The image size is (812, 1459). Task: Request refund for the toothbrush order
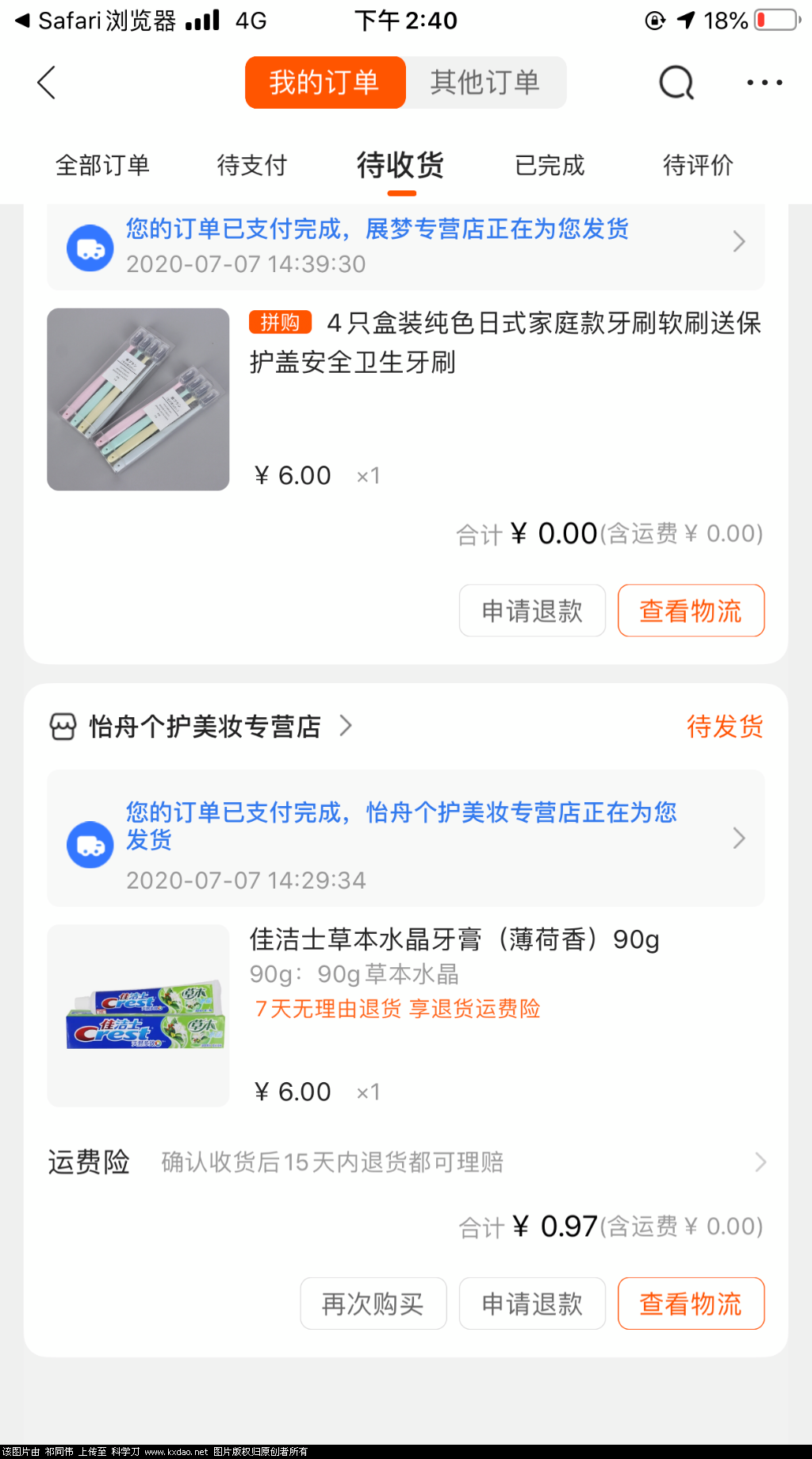click(x=532, y=611)
